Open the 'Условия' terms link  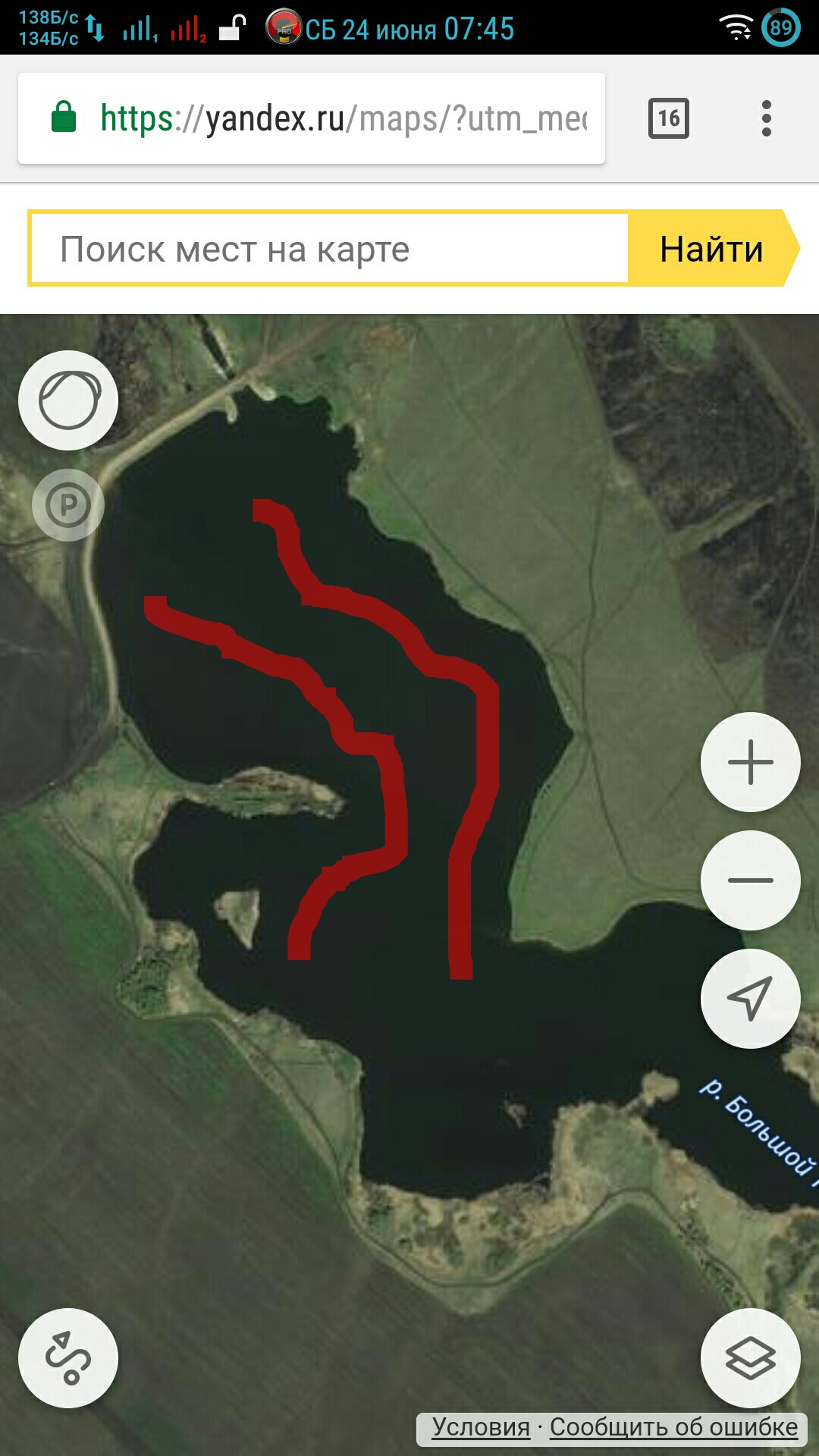pyautogui.click(x=481, y=1426)
